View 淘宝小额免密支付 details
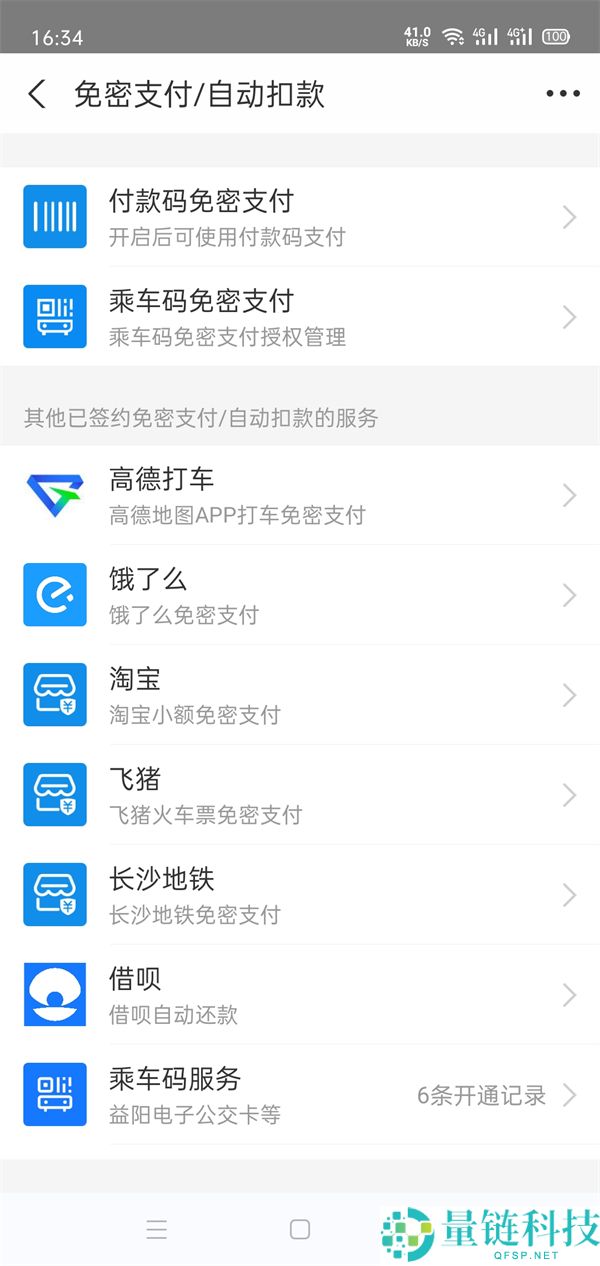Screen dimensions: 600x1266 pyautogui.click(x=300, y=695)
